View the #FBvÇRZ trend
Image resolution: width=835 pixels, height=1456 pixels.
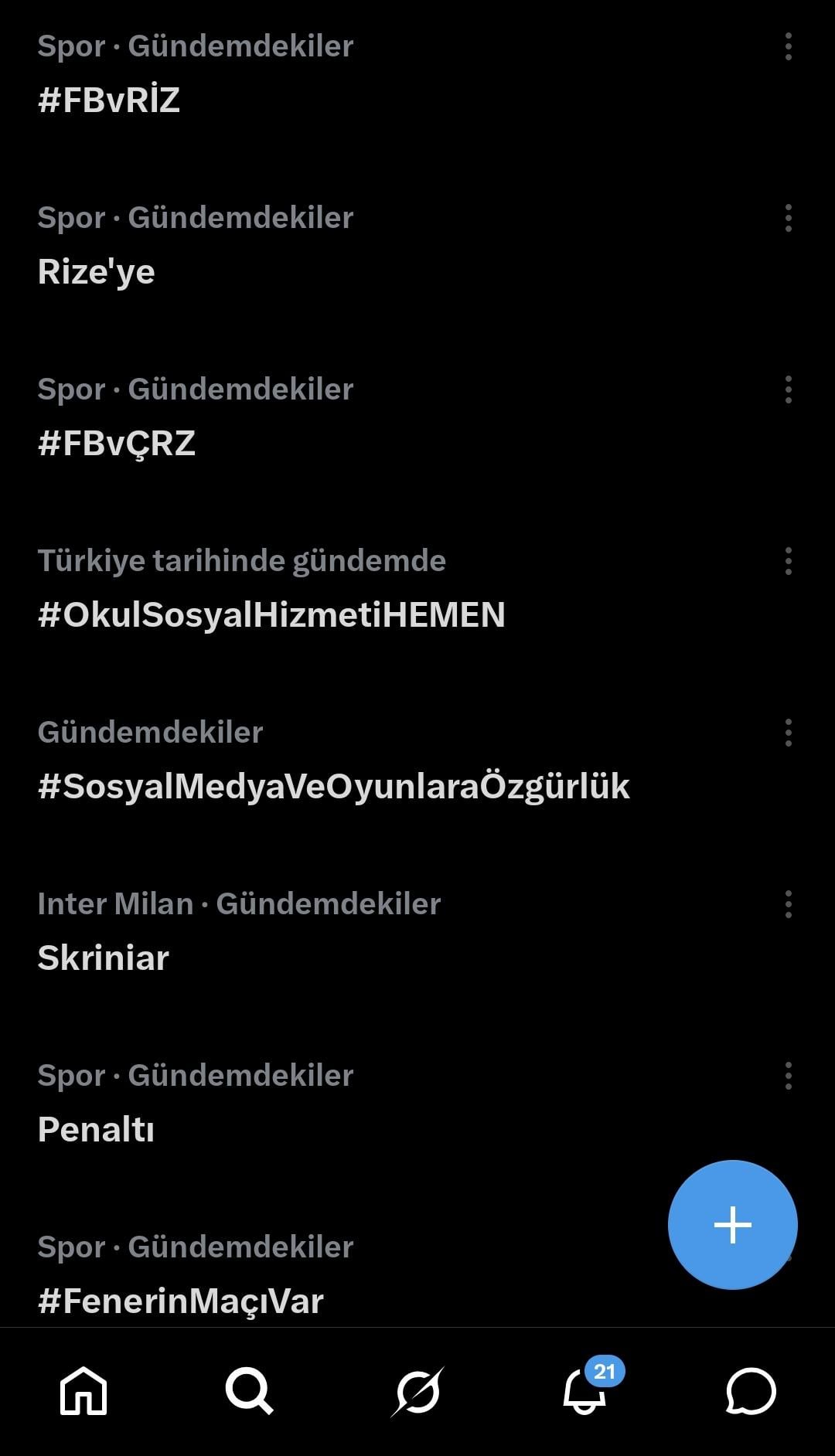click(117, 444)
